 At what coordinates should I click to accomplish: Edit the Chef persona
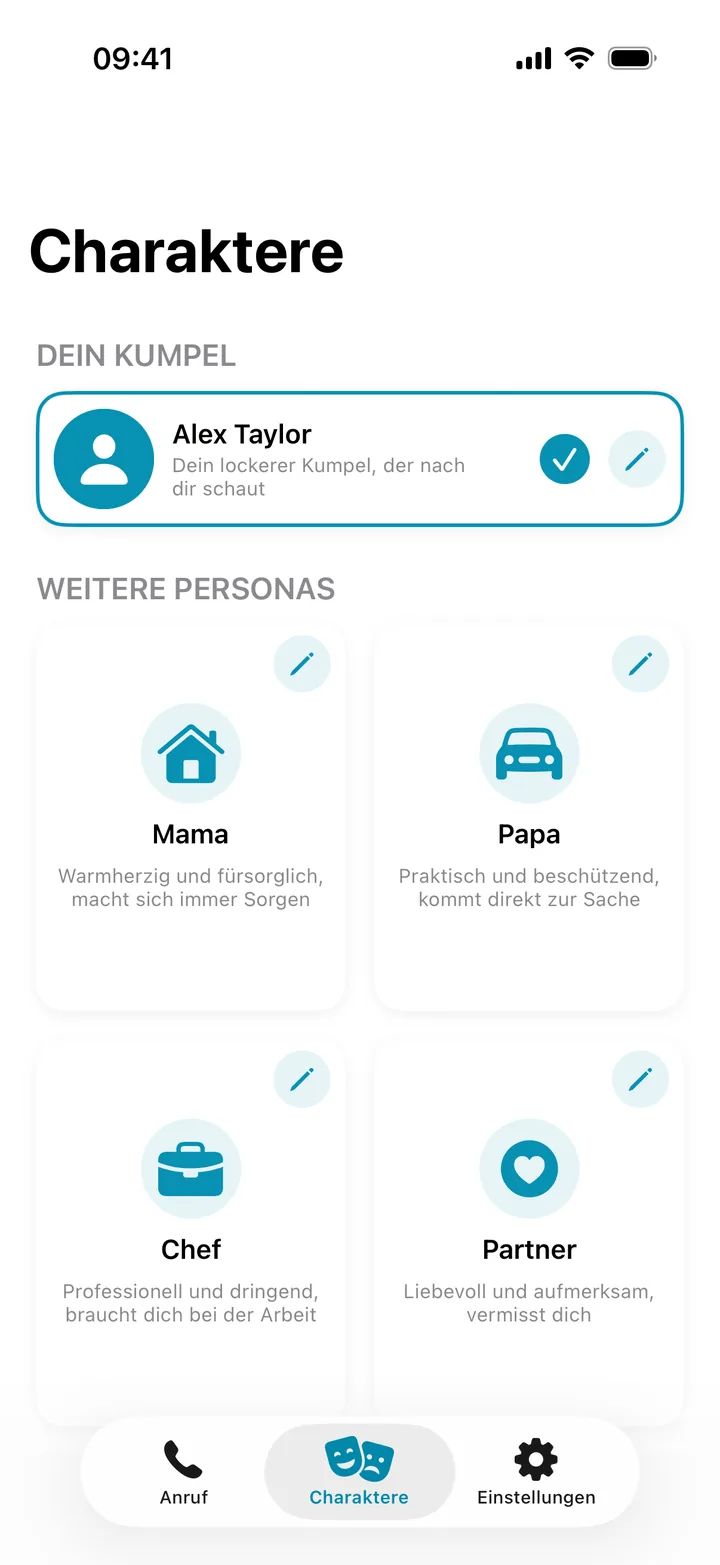302,1079
